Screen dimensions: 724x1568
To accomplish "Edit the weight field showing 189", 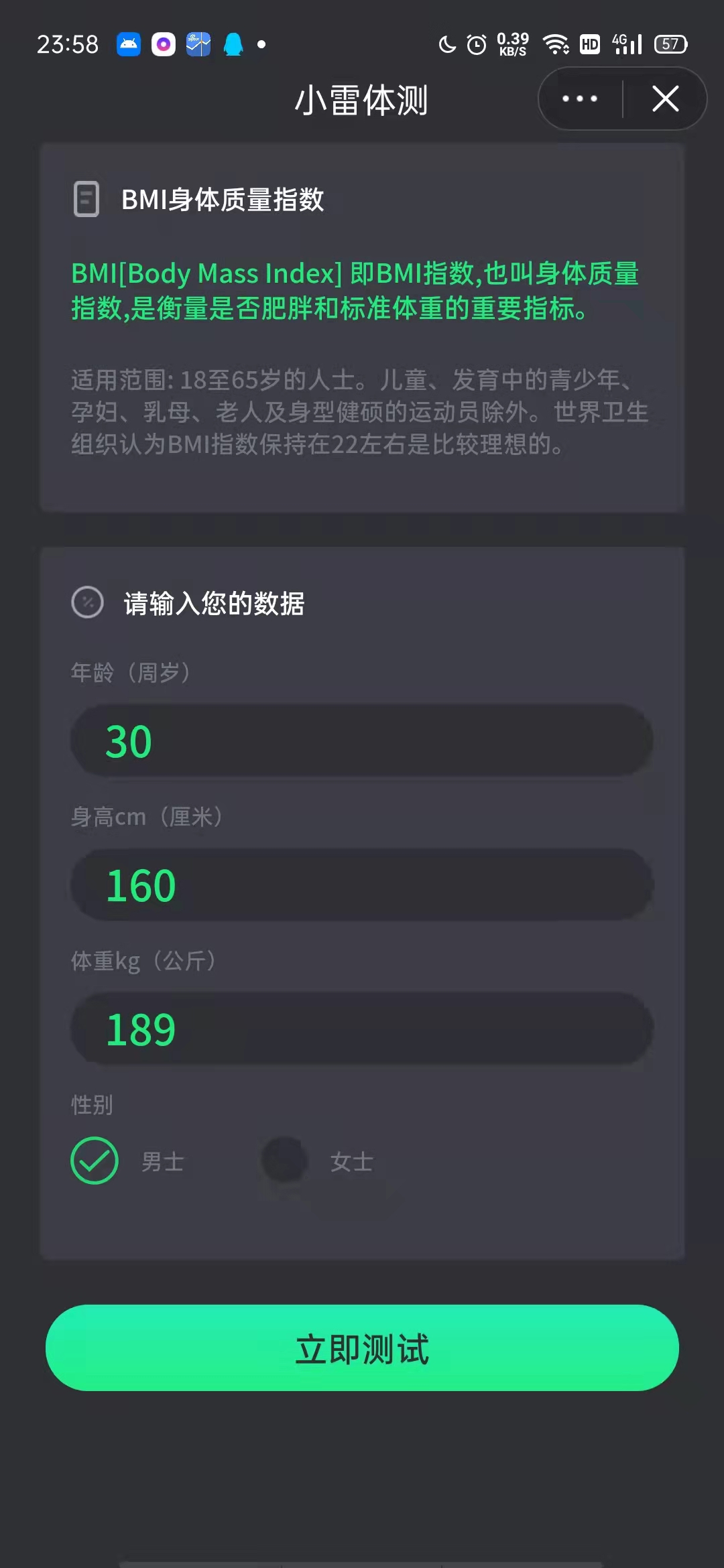I will tap(362, 1029).
